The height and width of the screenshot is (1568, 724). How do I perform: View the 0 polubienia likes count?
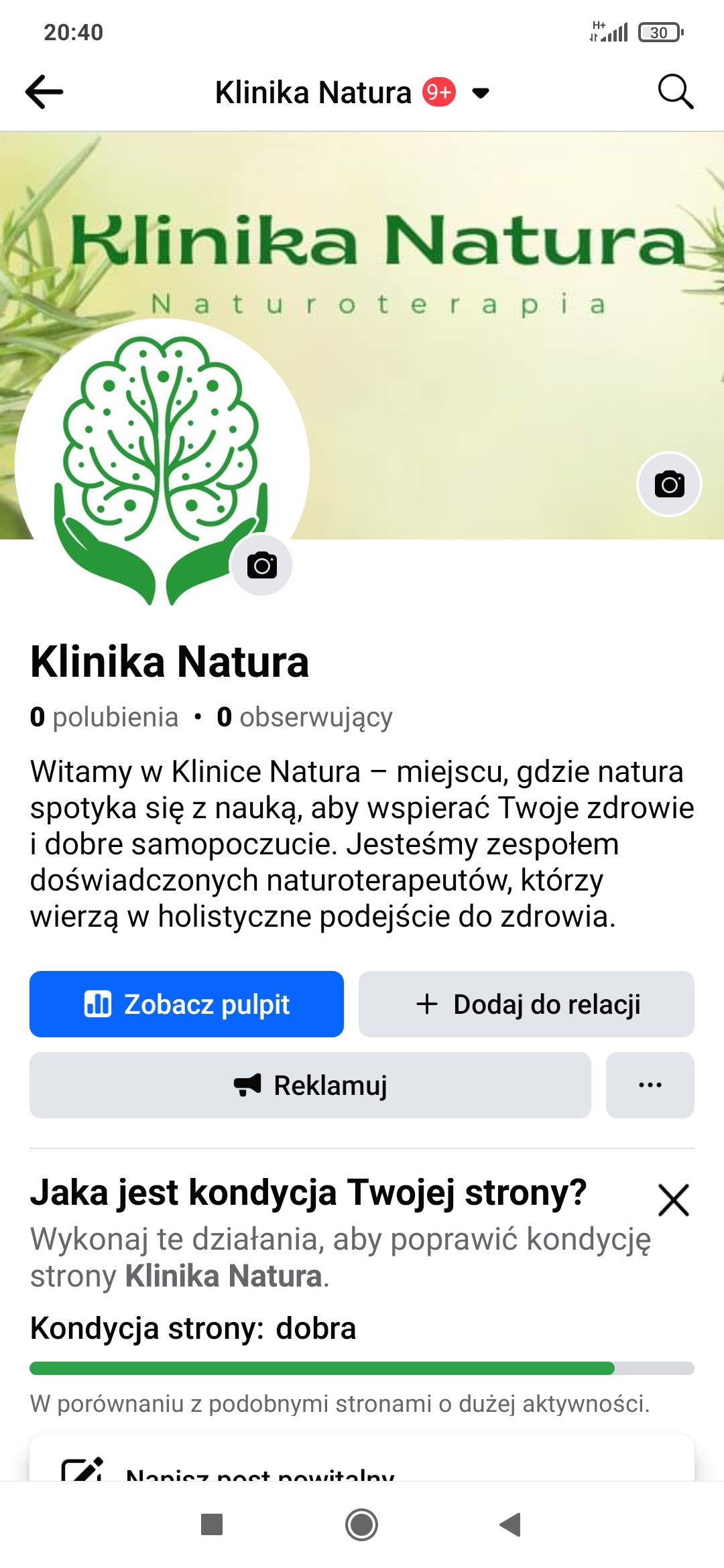(x=105, y=717)
